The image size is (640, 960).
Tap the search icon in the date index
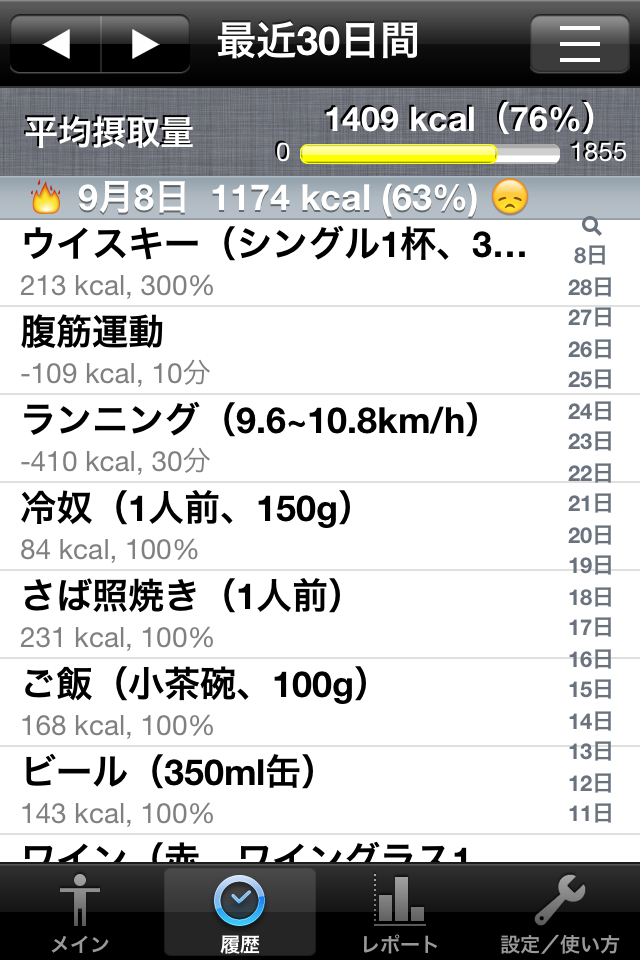coord(590,226)
